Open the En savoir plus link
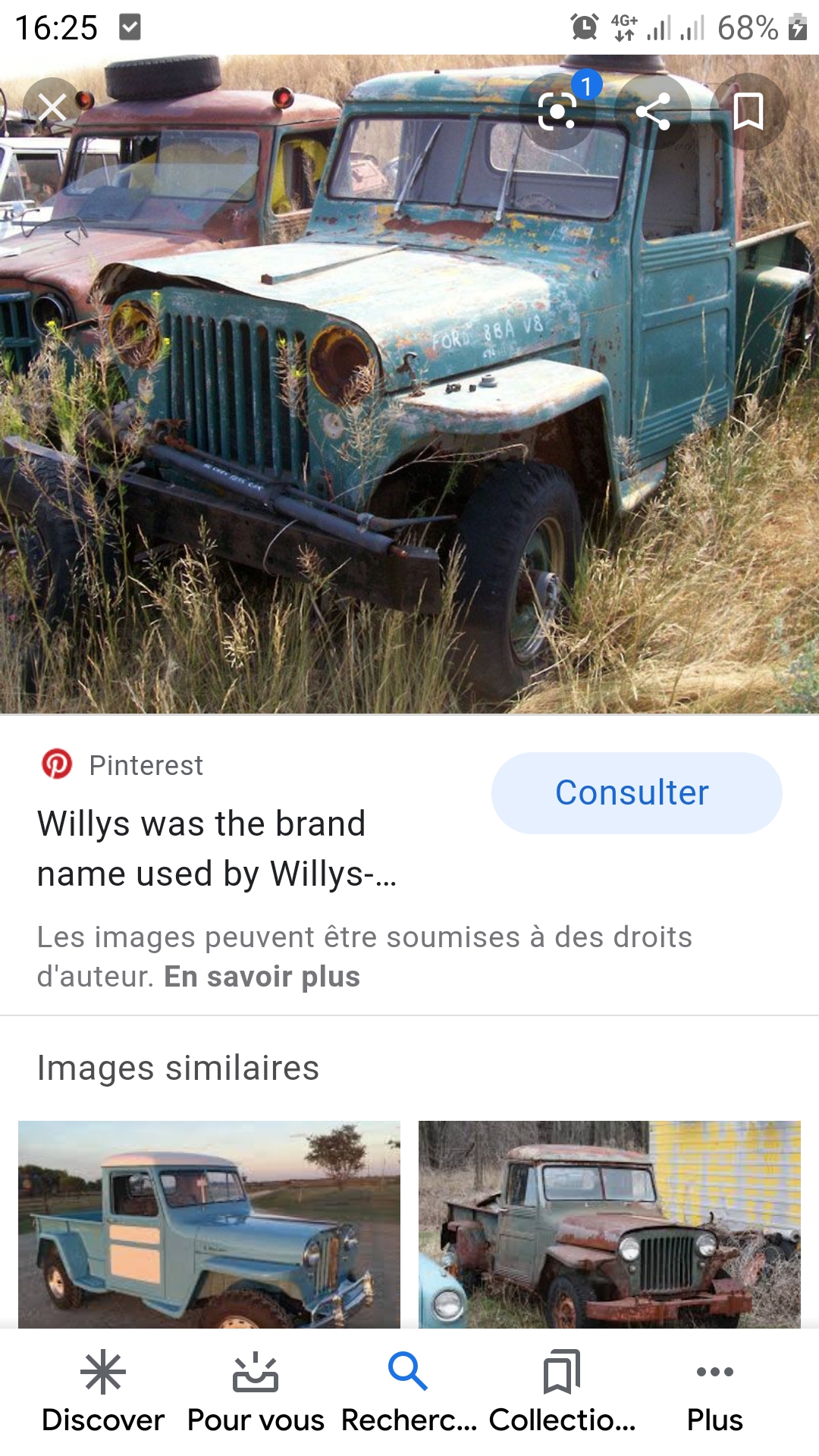 coord(262,976)
